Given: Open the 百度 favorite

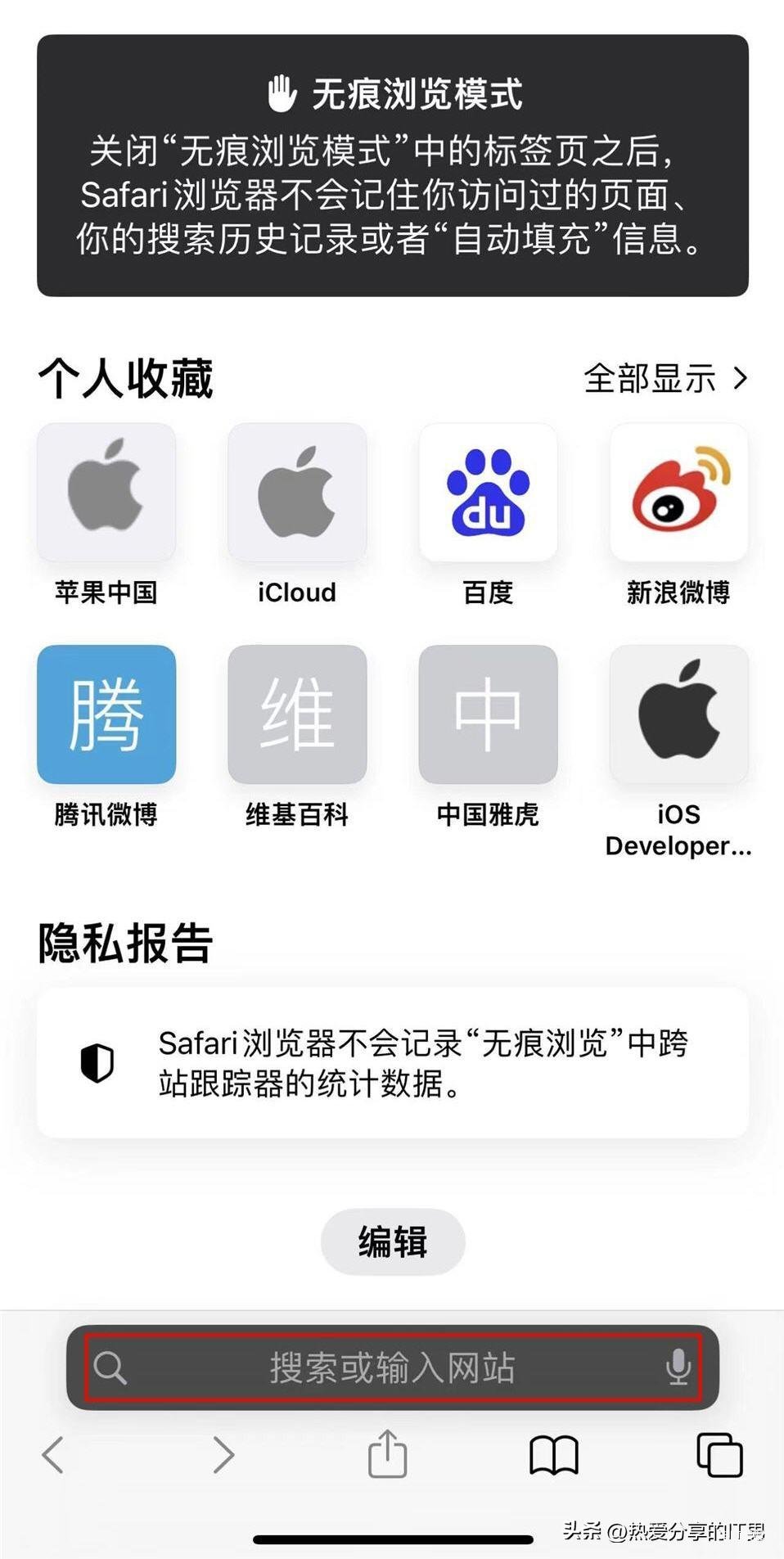Looking at the screenshot, I should pos(488,493).
